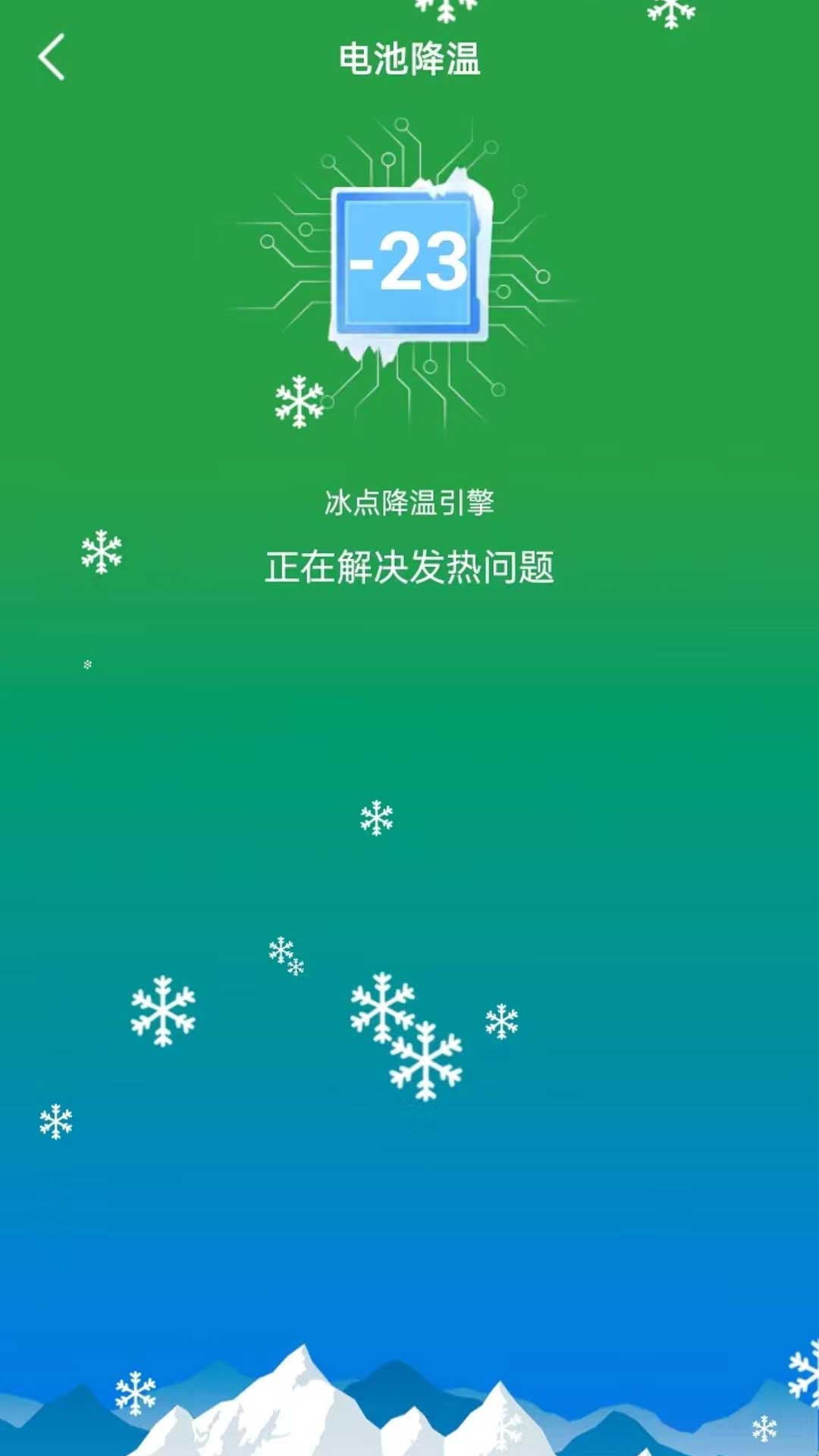Tap the snowflake near the left edge middle
819x1456 pixels.
[101, 550]
